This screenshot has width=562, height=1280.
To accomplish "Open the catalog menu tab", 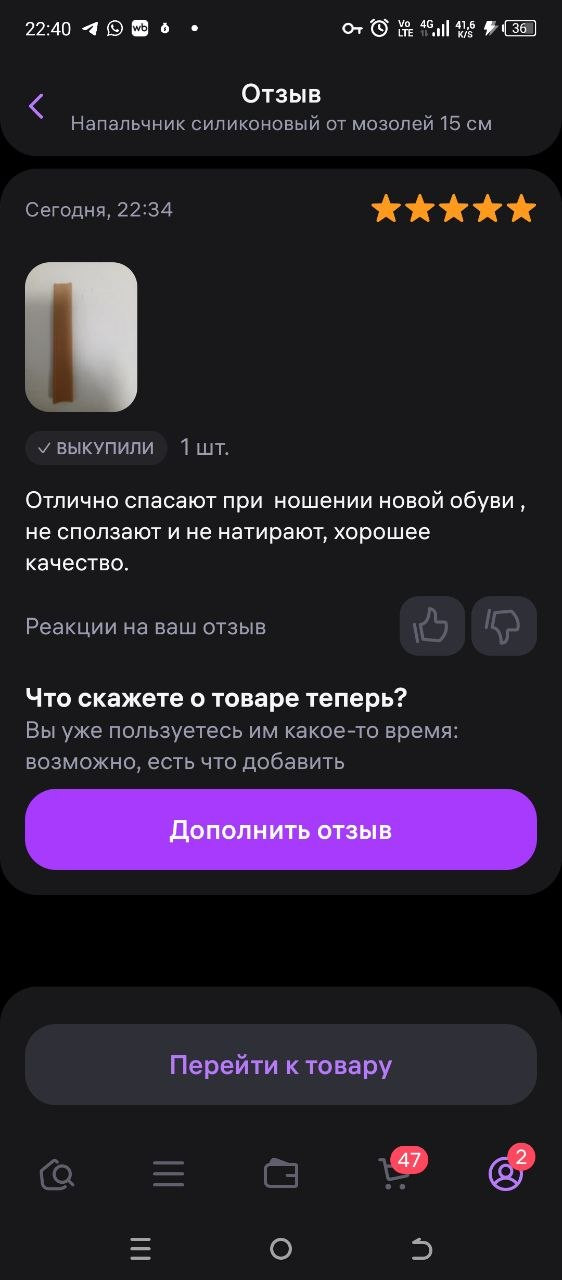I will point(169,1173).
